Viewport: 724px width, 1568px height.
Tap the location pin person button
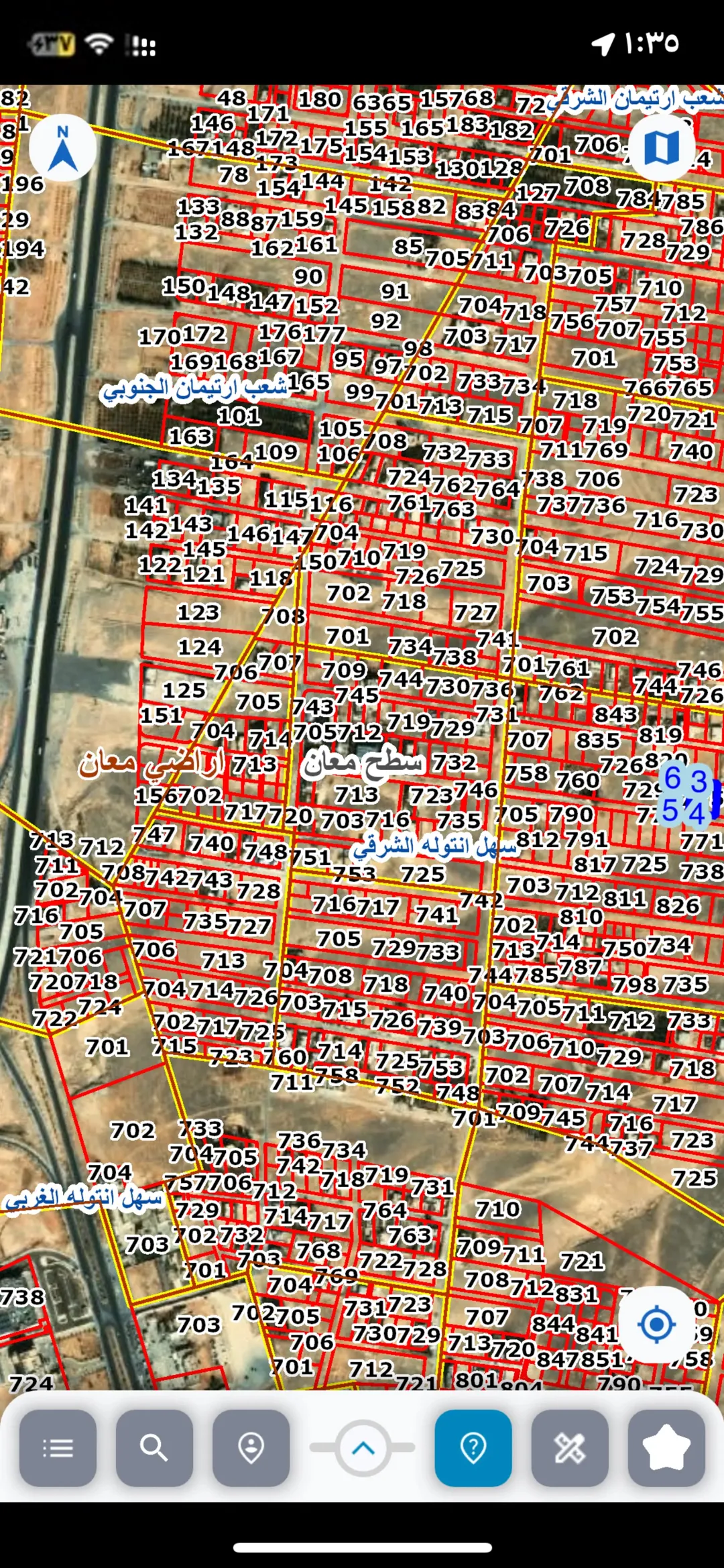[251, 1448]
